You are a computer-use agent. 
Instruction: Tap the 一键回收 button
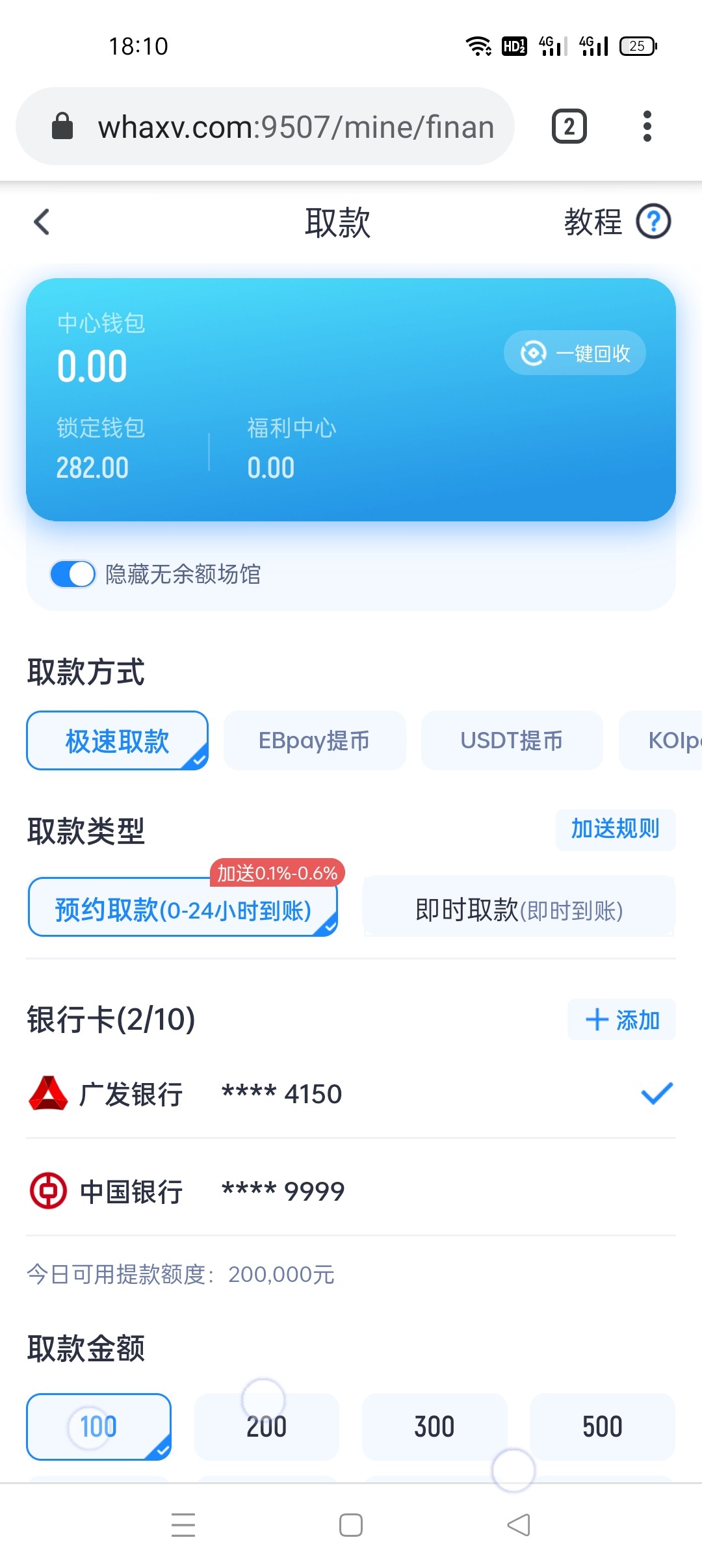[x=575, y=353]
